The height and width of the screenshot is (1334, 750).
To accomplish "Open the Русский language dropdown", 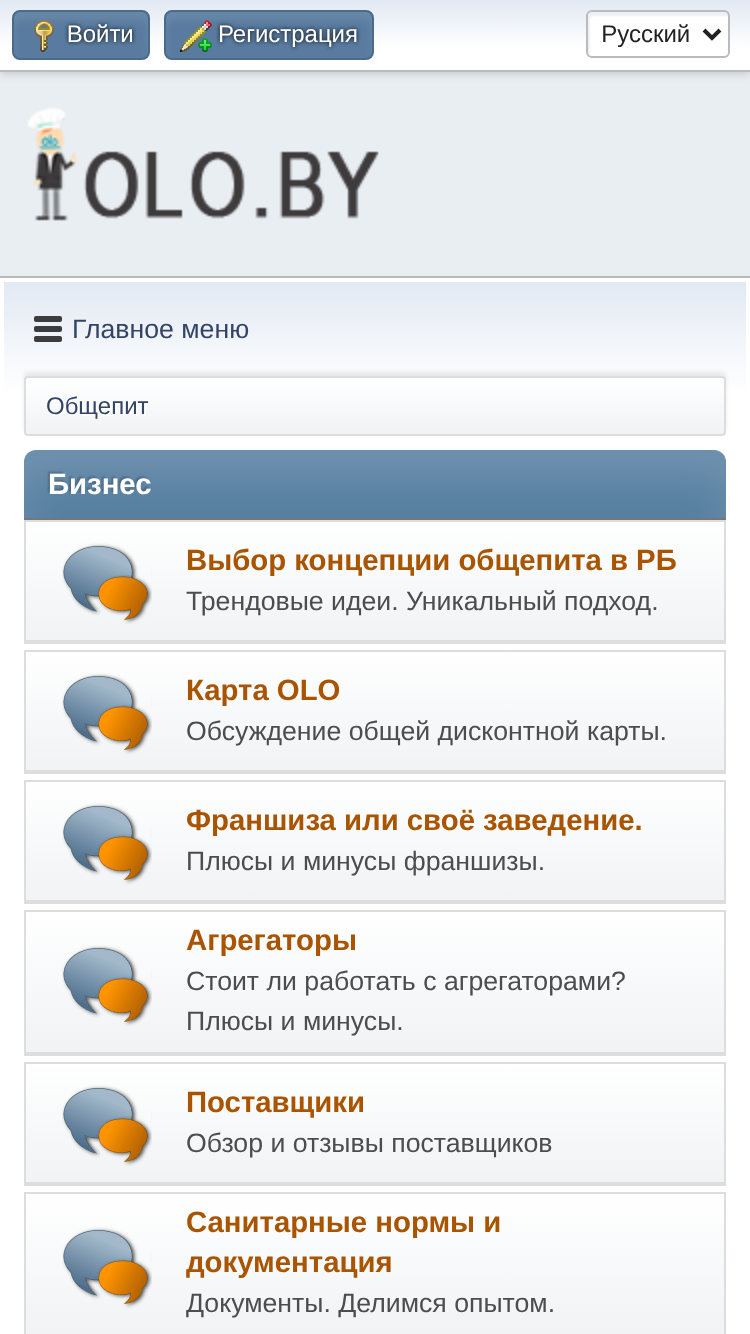I will (x=658, y=35).
